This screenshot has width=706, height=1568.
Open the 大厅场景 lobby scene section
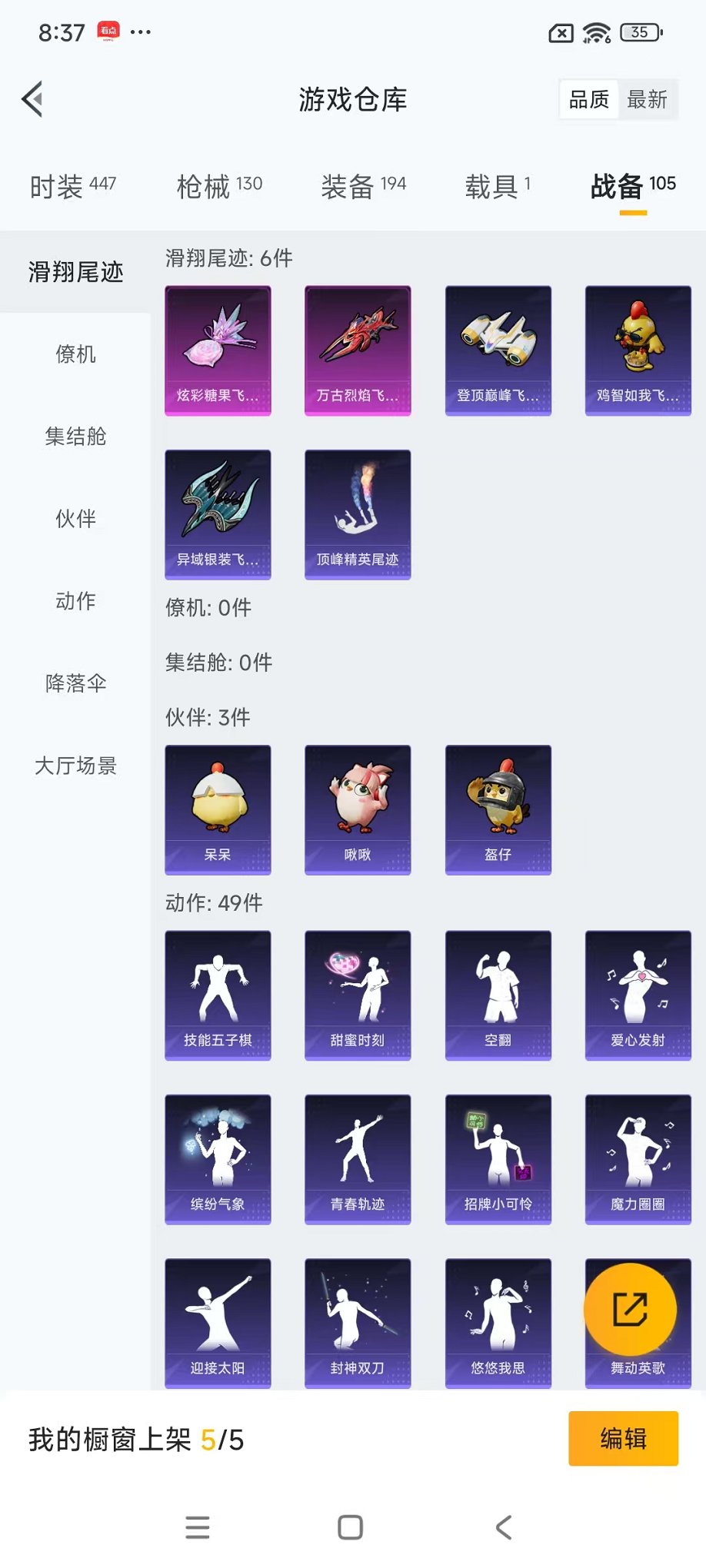coord(73,766)
